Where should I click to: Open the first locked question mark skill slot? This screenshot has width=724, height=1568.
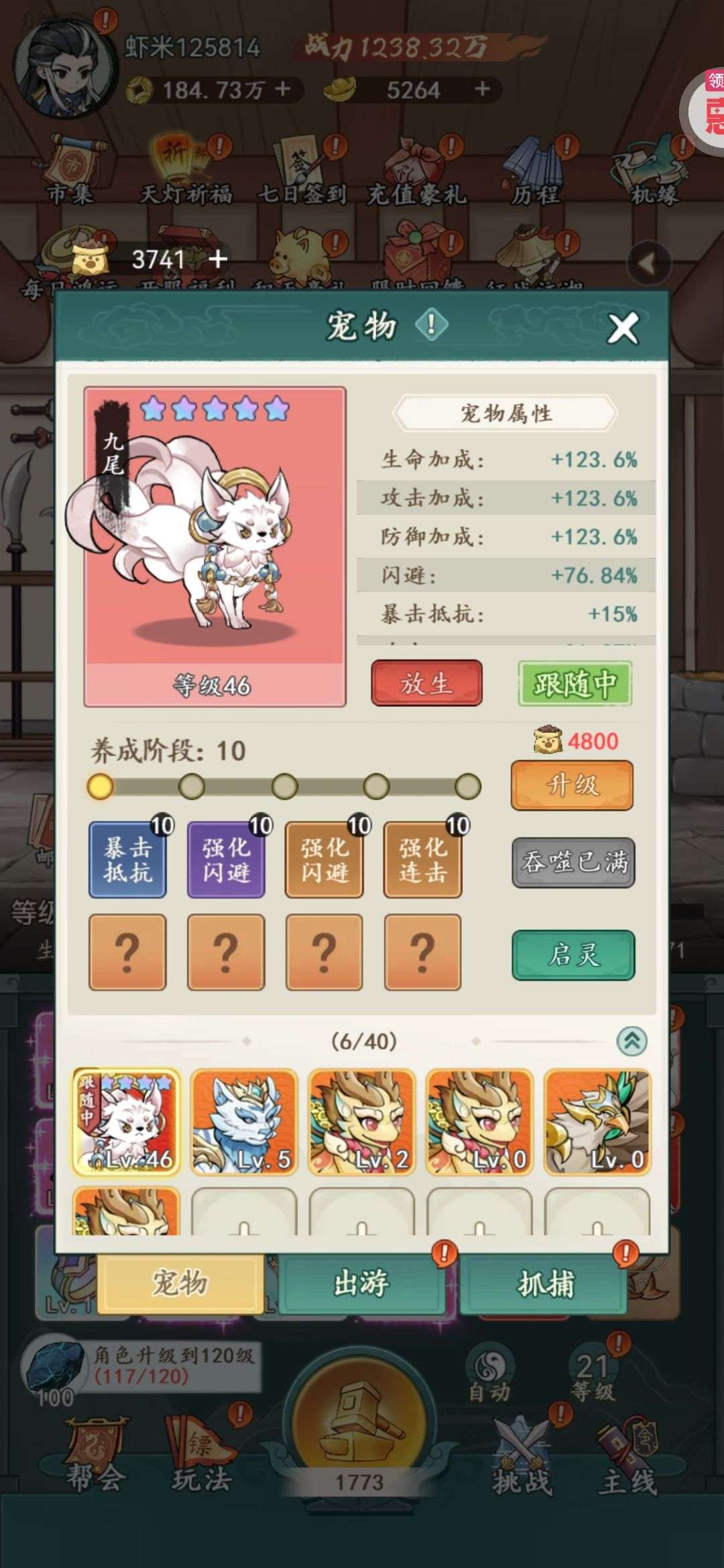click(127, 952)
